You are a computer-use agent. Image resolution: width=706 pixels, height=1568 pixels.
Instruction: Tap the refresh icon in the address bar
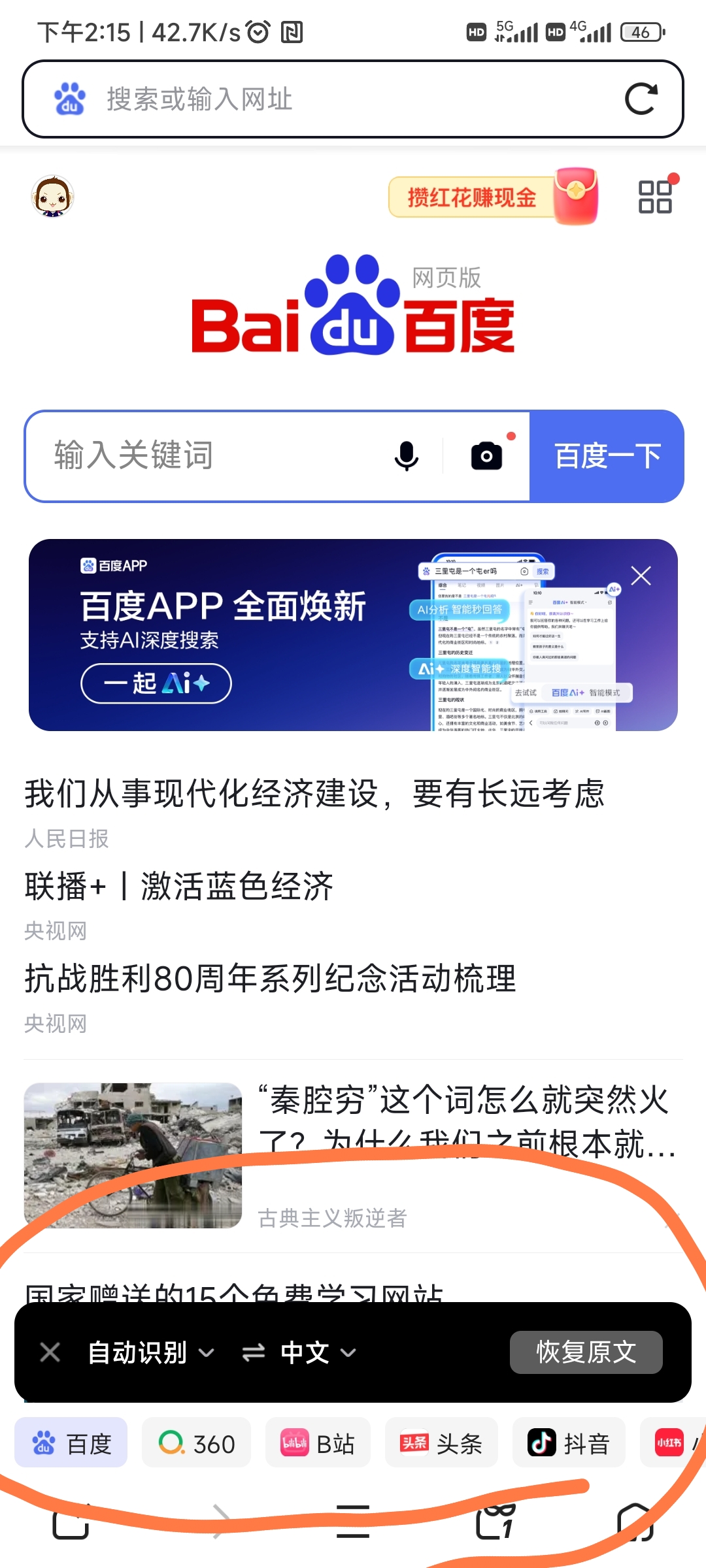(x=642, y=99)
